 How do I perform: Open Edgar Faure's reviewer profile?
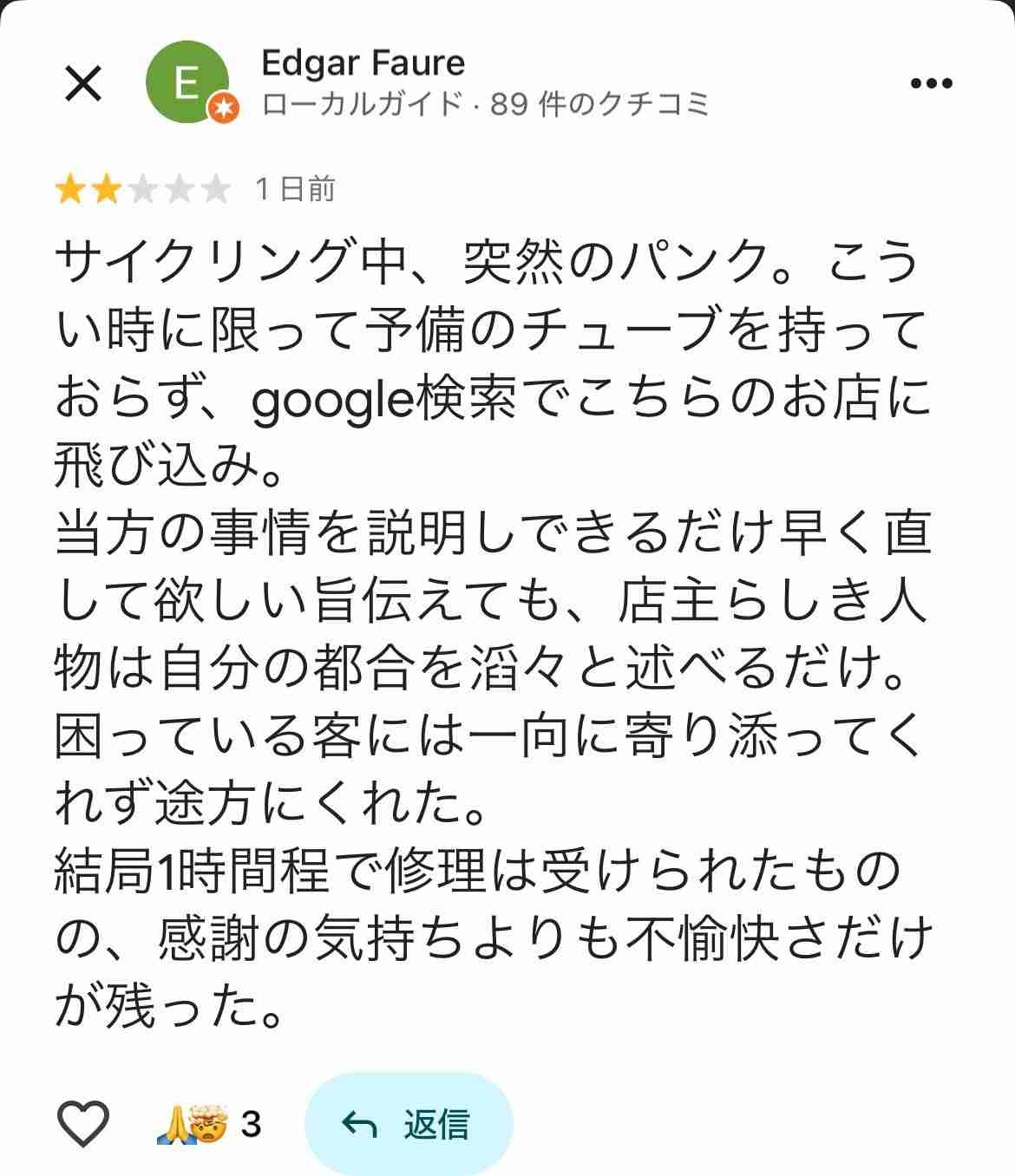tap(362, 63)
